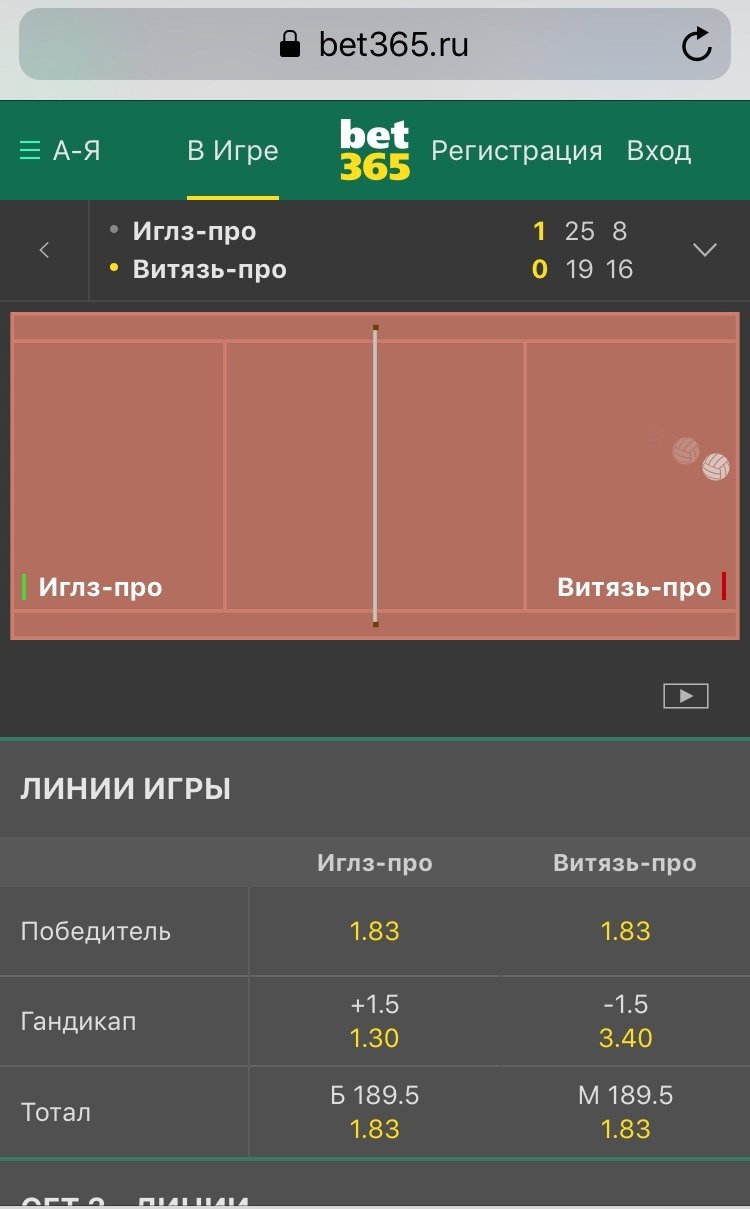Screen dimensions: 750x1209
Task: Pick Иглз-про handicap +1.5 at 1.30
Action: pos(375,1022)
